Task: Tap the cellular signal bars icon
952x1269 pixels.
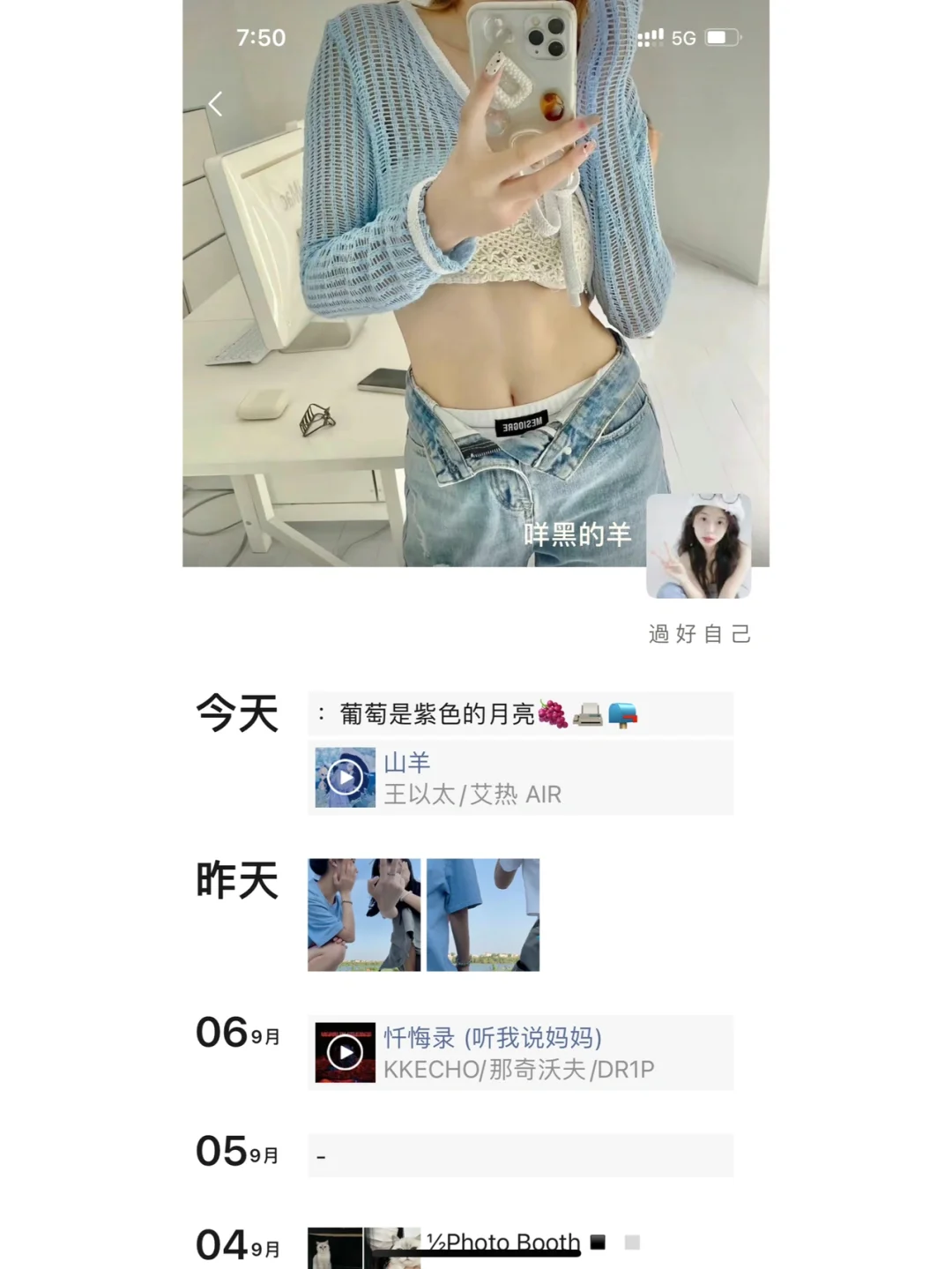Action: [653, 39]
